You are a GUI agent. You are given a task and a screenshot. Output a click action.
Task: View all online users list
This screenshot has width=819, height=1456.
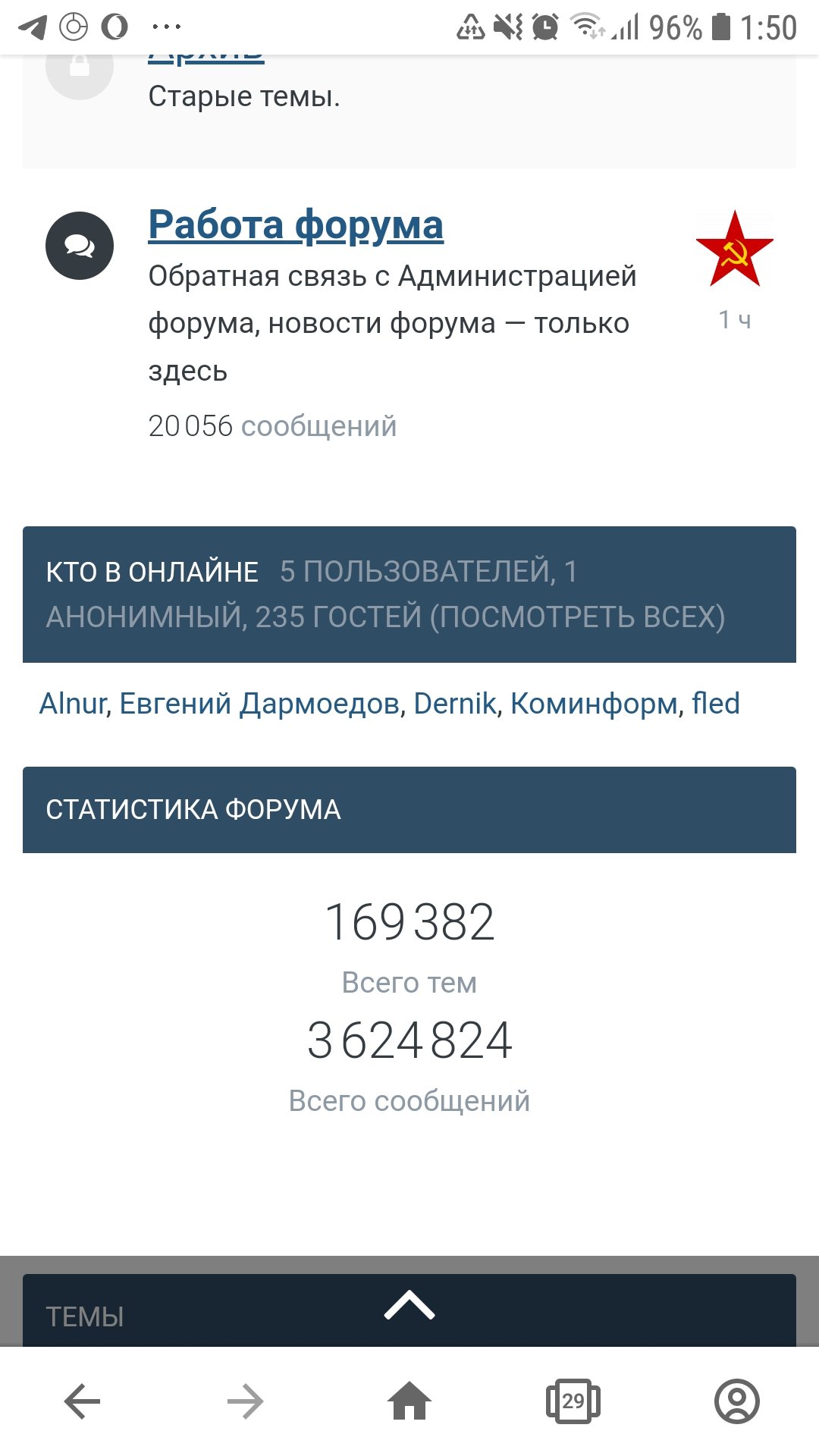pyautogui.click(x=578, y=617)
